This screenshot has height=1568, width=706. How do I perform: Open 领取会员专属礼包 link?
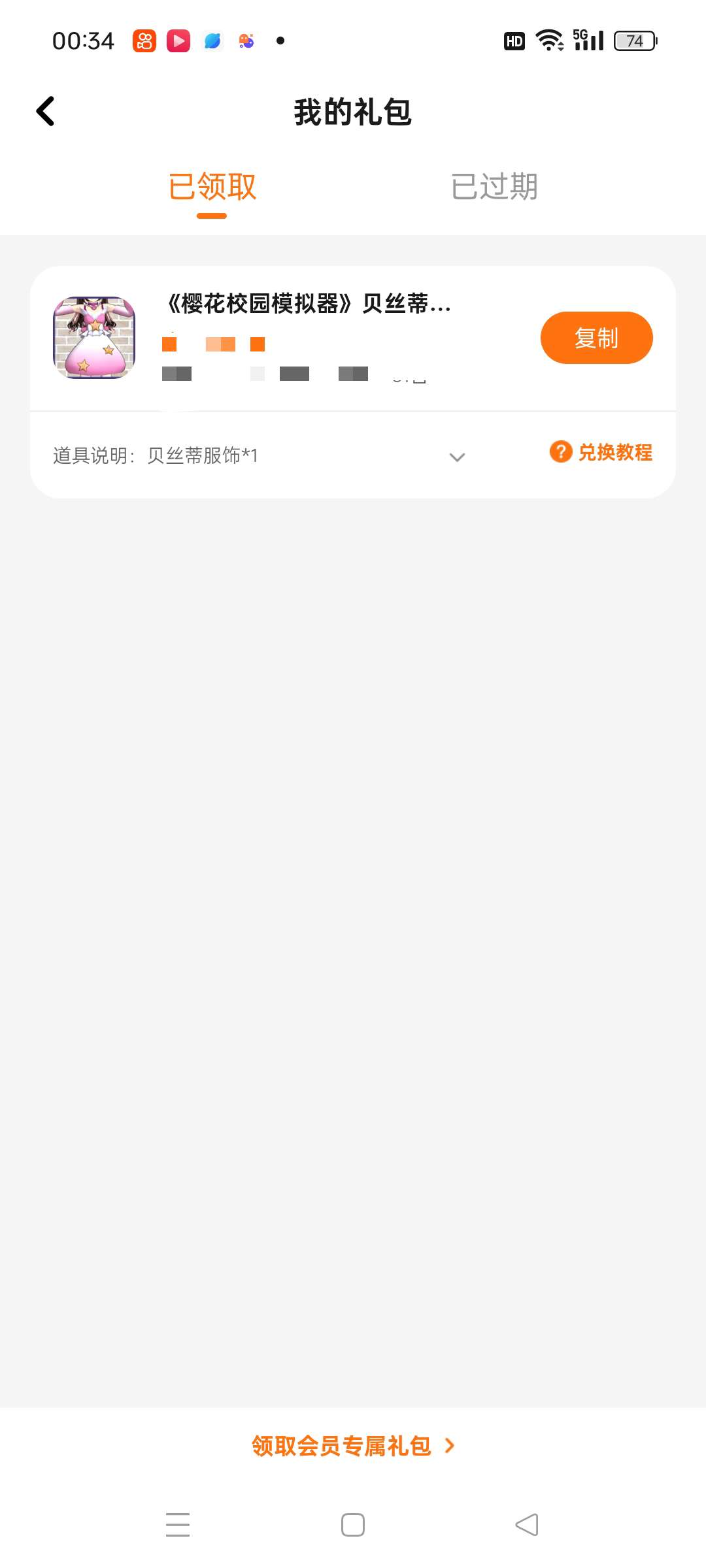353,1446
